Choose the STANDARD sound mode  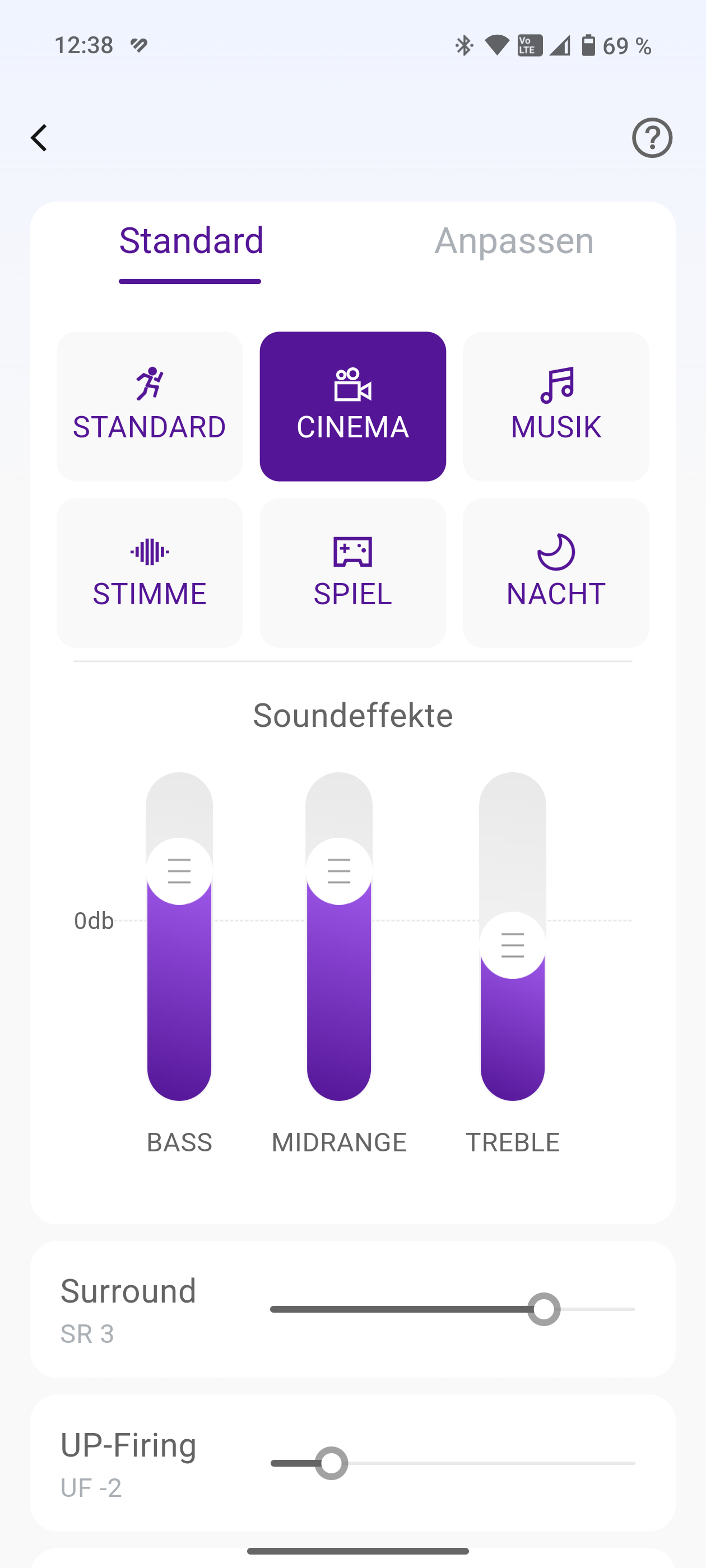click(149, 406)
